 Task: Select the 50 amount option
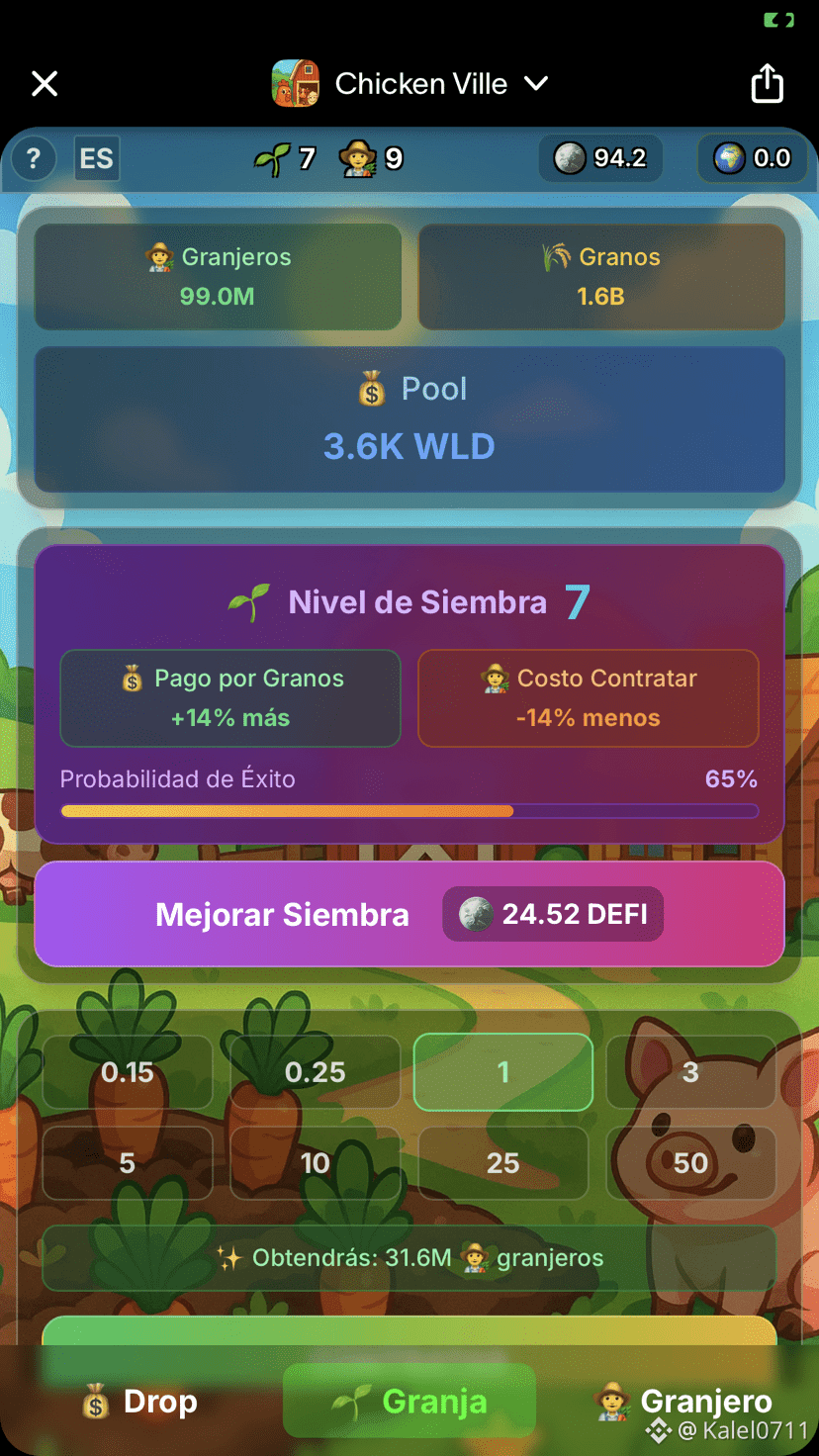pos(690,1162)
